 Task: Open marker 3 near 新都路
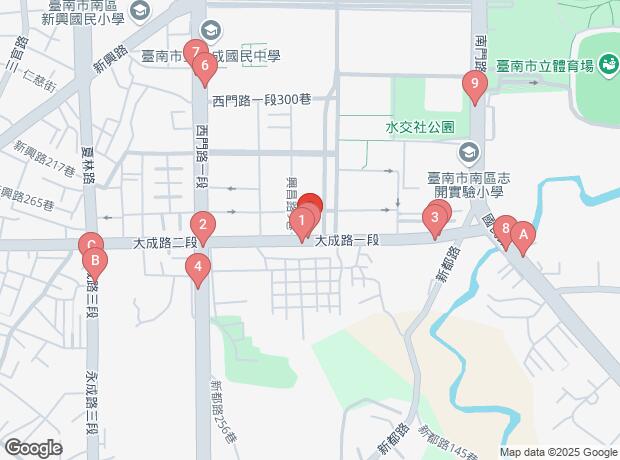click(x=434, y=216)
